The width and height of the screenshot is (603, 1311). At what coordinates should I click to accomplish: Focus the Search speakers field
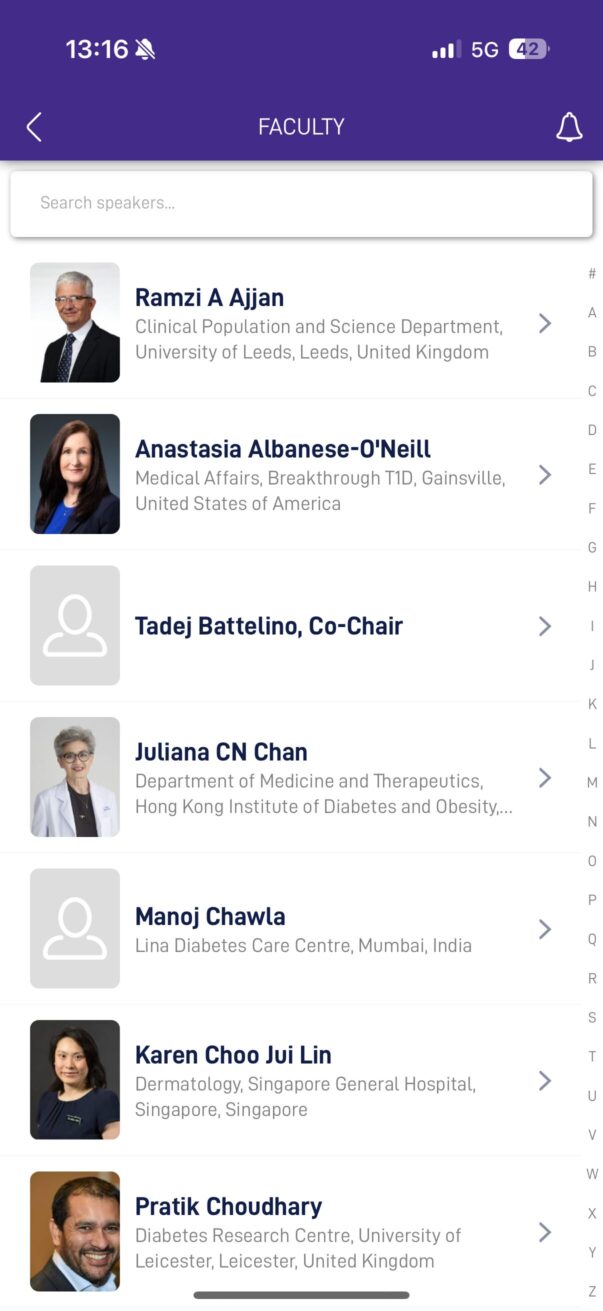point(300,203)
